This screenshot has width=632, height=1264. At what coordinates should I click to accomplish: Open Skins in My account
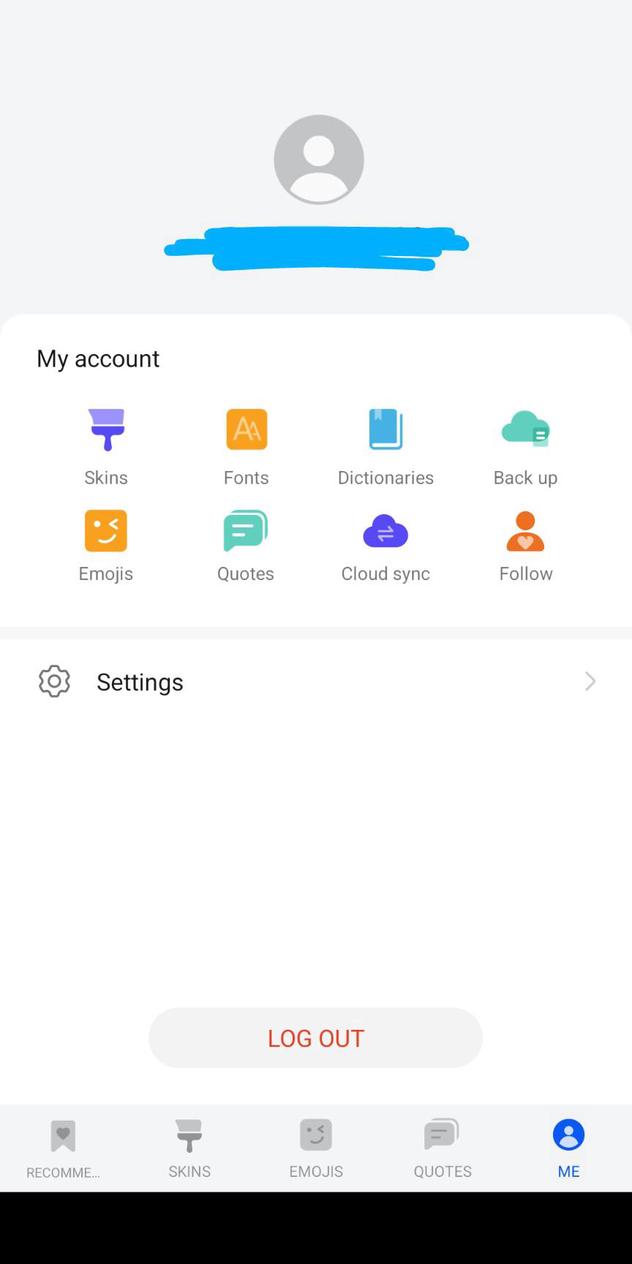coord(106,446)
